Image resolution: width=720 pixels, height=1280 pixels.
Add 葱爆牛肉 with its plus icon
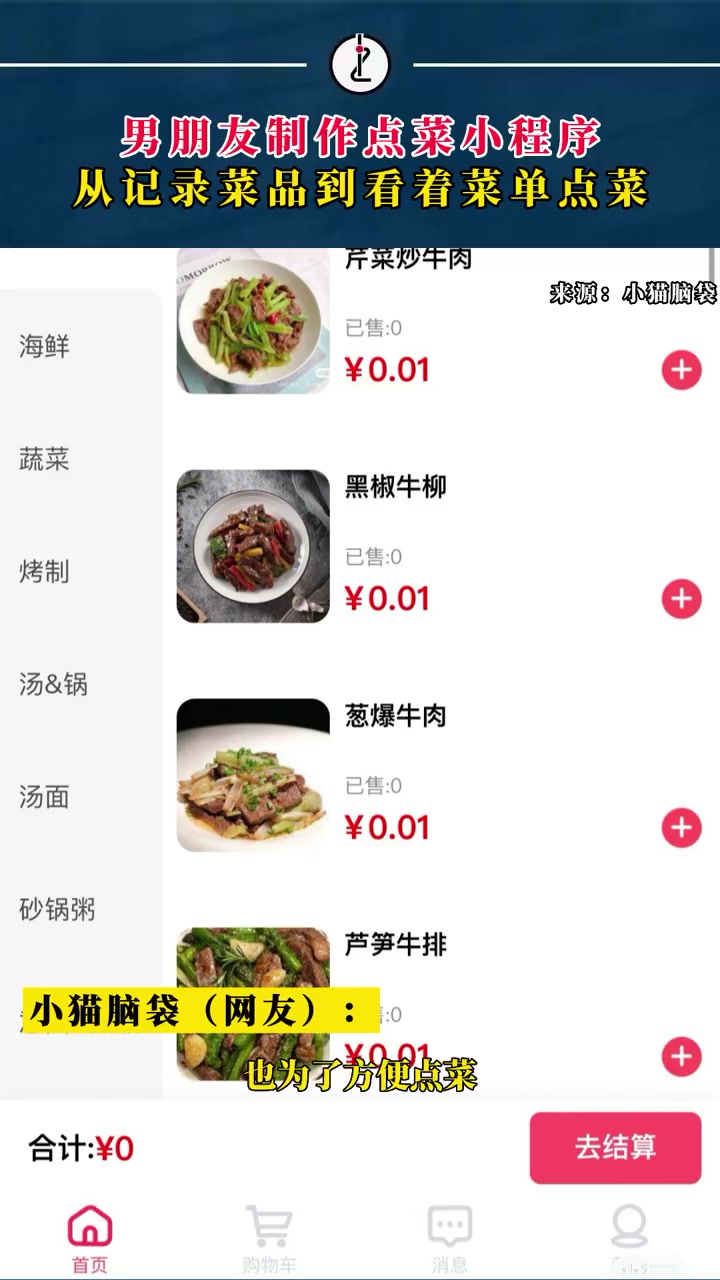pyautogui.click(x=682, y=827)
